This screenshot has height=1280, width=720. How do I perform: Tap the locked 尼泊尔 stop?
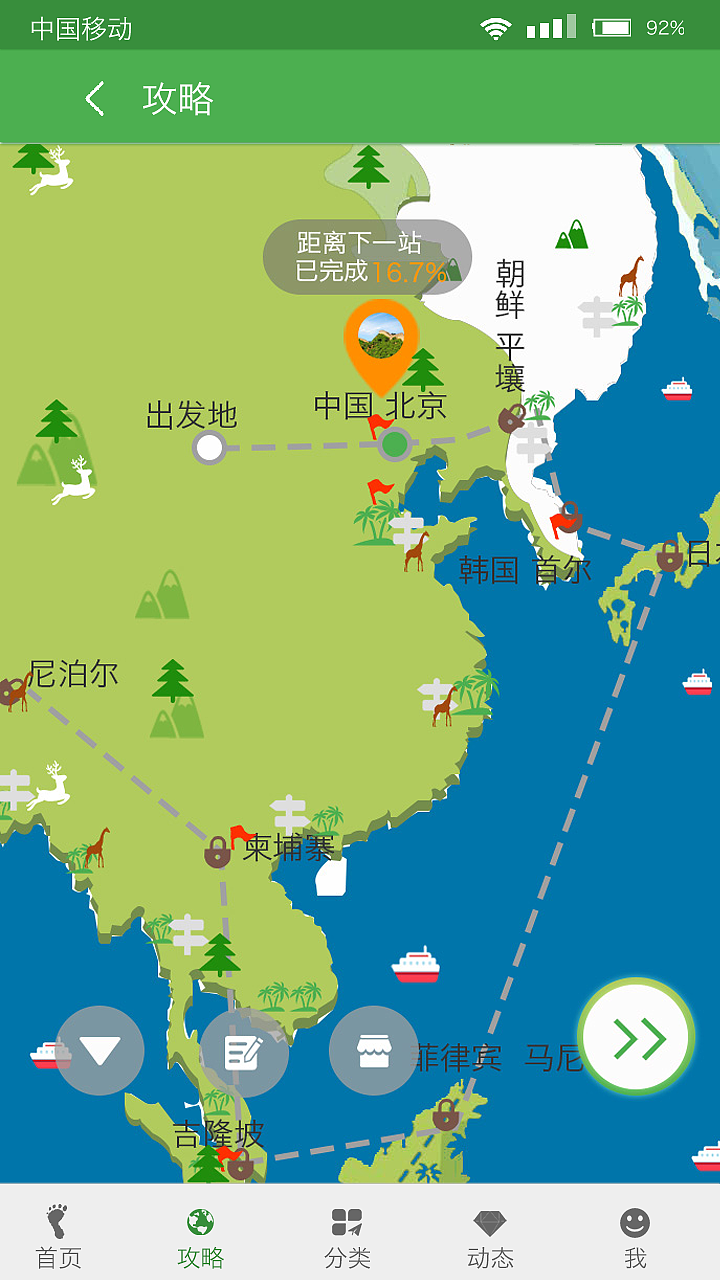tap(12, 691)
